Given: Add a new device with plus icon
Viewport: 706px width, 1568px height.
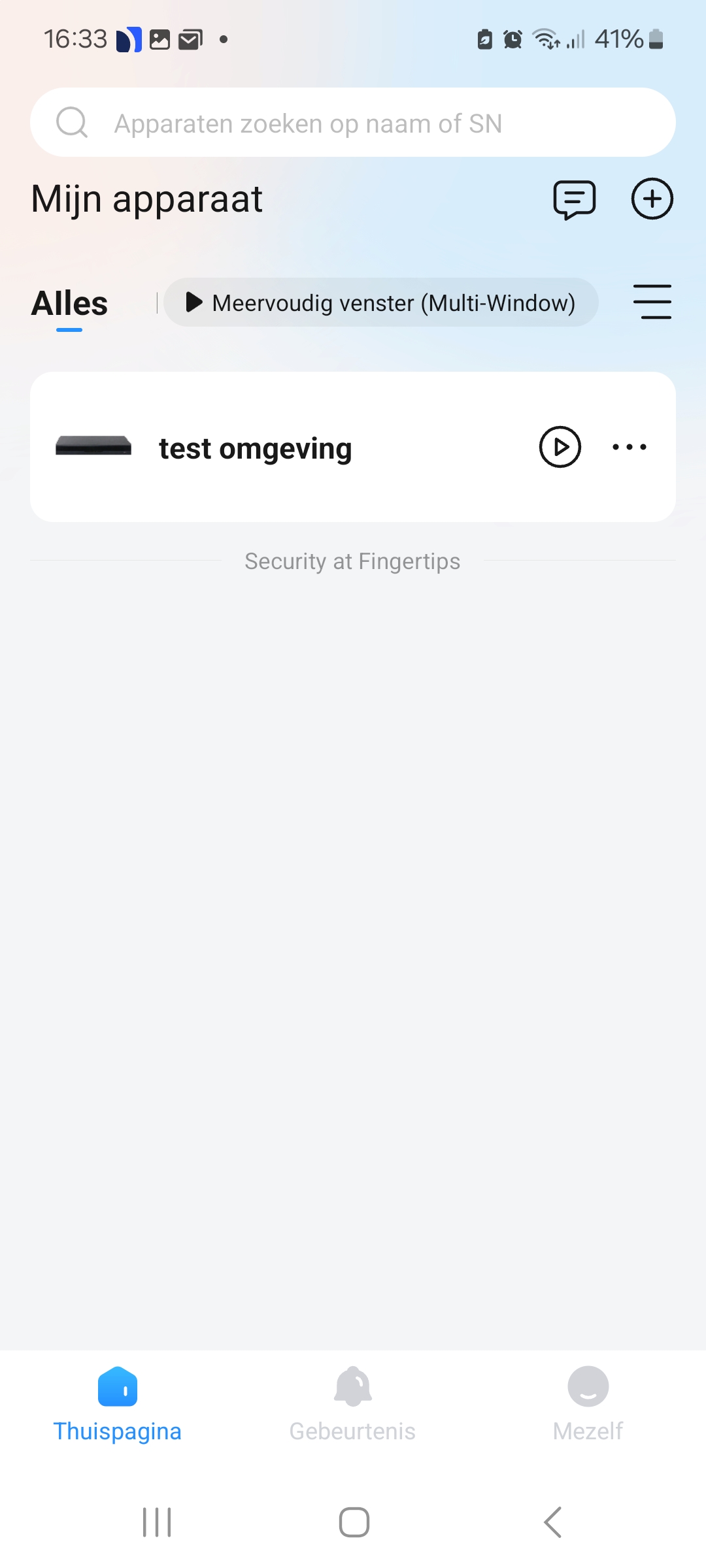Looking at the screenshot, I should [x=652, y=199].
